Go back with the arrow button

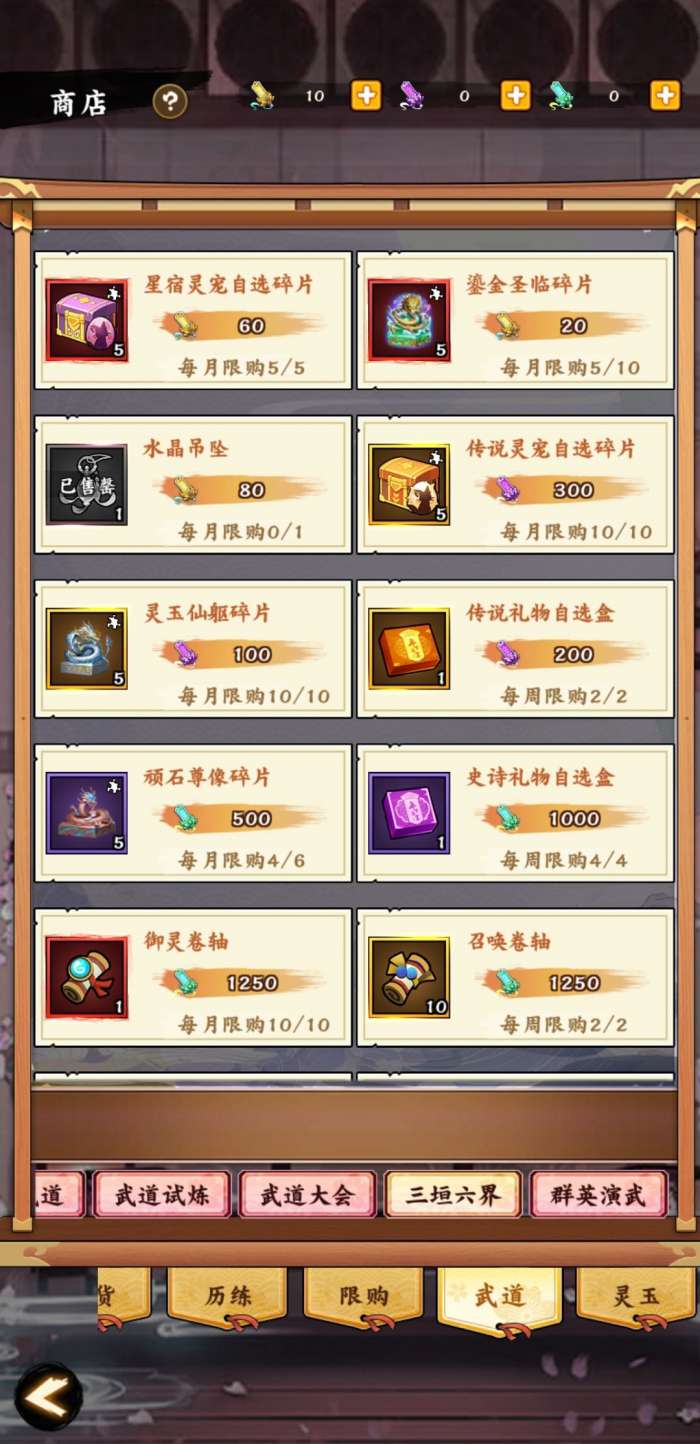pyautogui.click(x=48, y=1396)
